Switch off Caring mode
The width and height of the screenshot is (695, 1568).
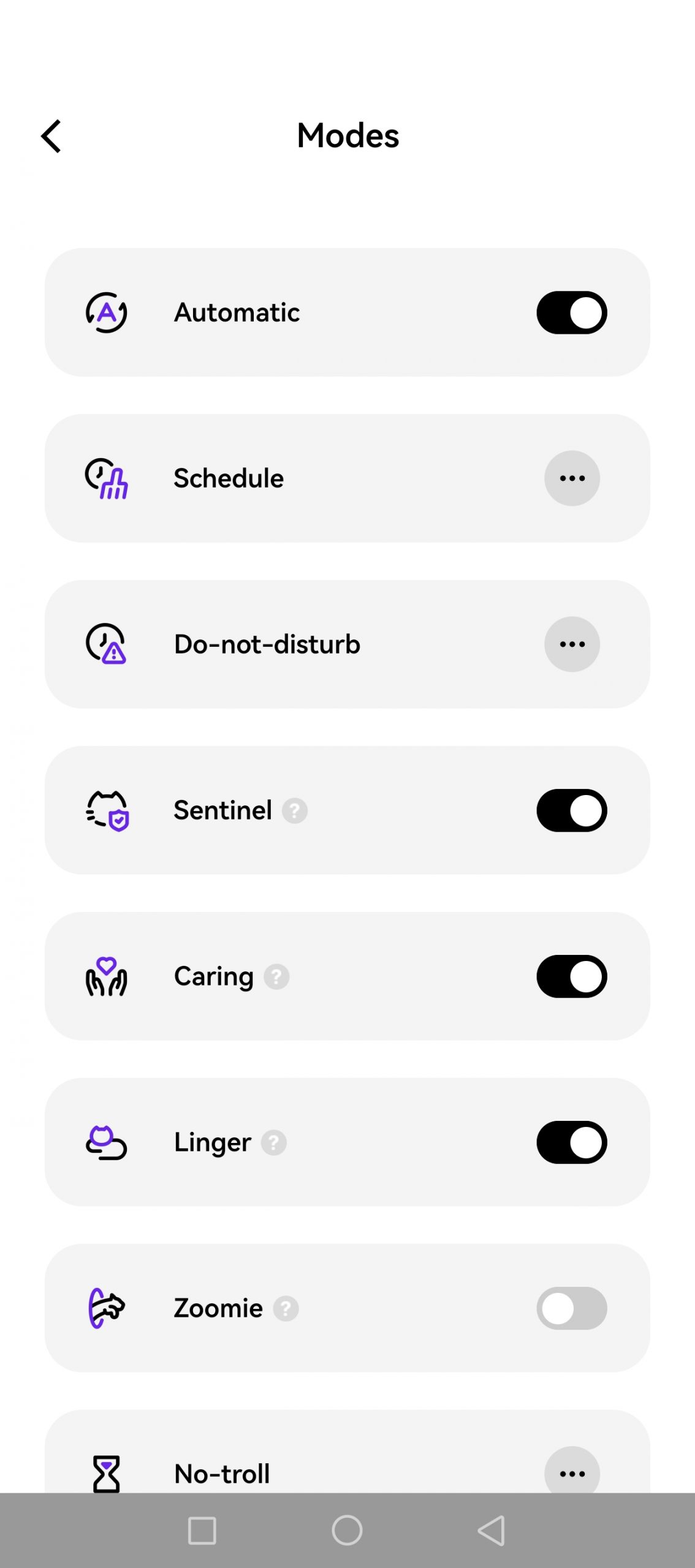tap(571, 976)
